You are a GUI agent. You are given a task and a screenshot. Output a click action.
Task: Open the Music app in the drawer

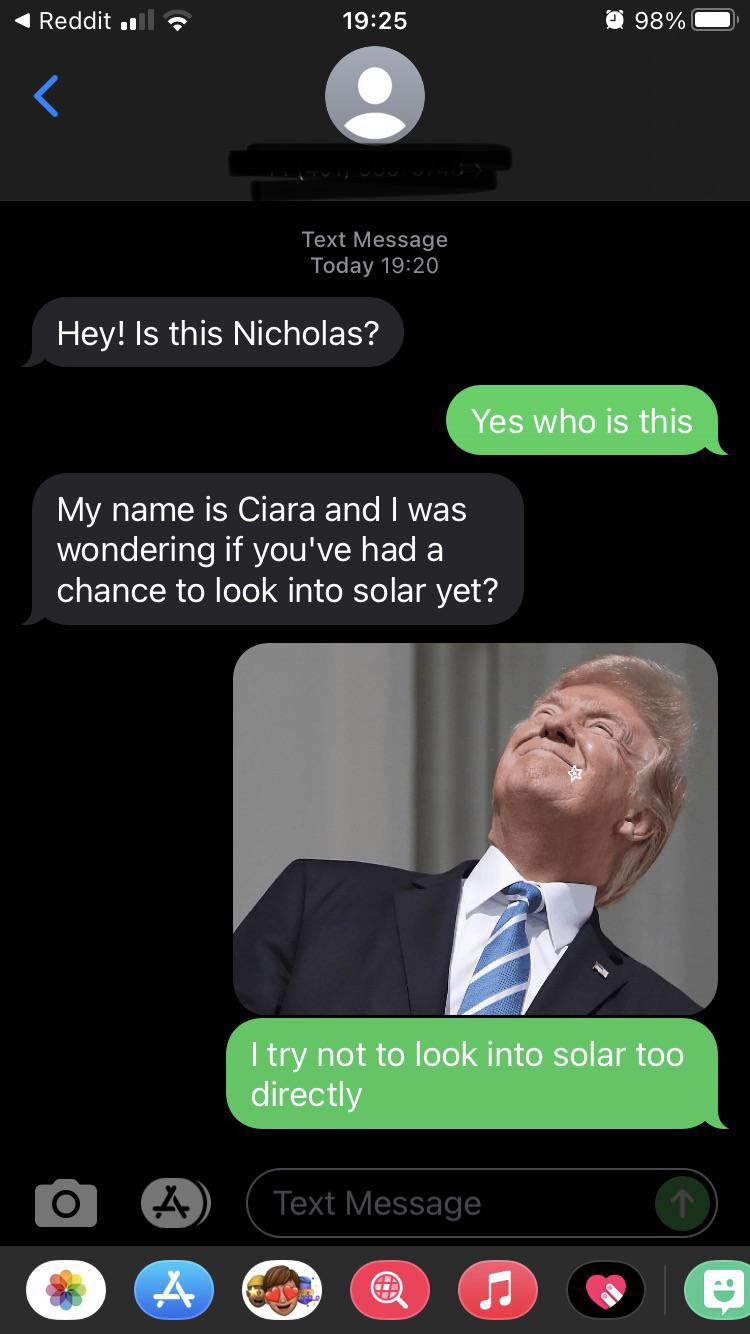pyautogui.click(x=497, y=1291)
